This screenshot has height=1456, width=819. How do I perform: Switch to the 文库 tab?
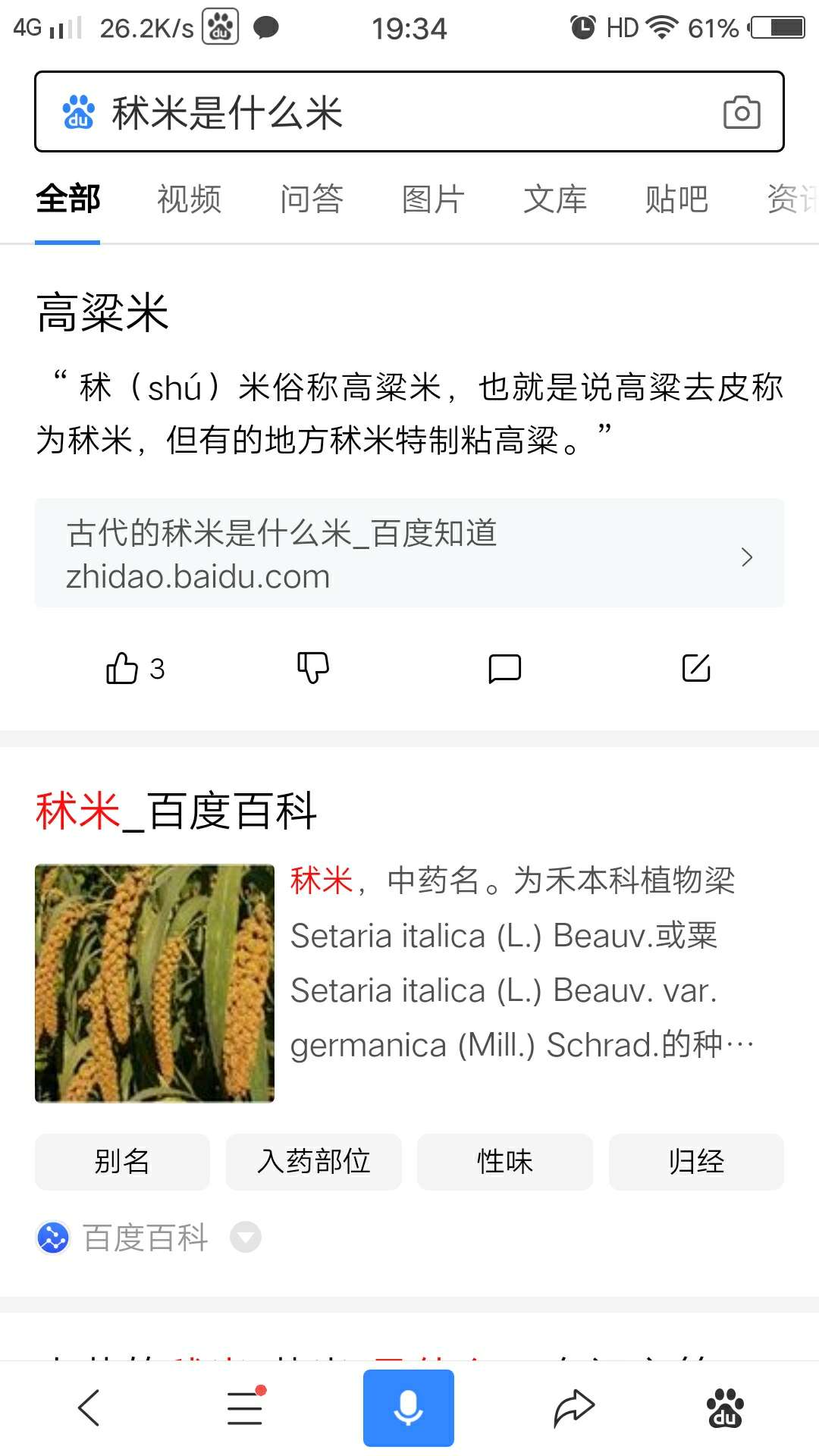coord(555,199)
